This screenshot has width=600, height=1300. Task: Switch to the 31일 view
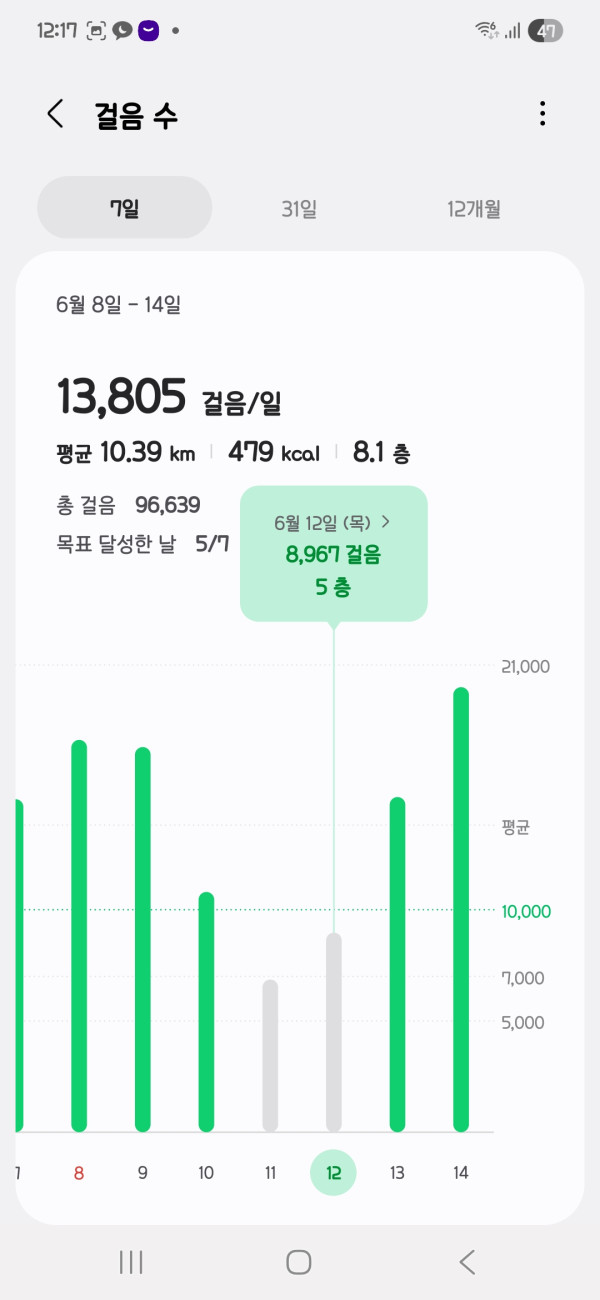pyautogui.click(x=299, y=208)
